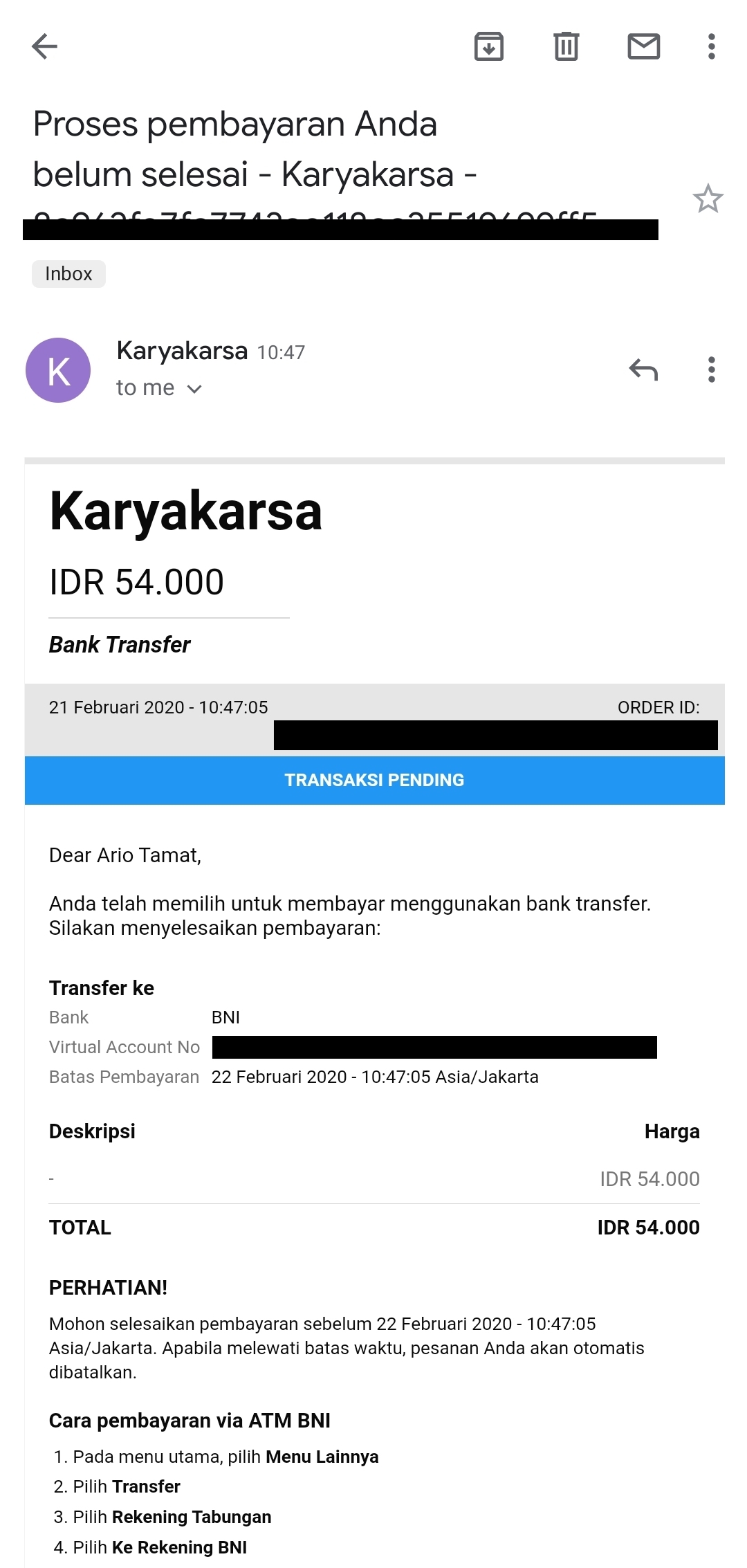747x1568 pixels.
Task: Open message options next to reply
Action: pyautogui.click(x=711, y=370)
